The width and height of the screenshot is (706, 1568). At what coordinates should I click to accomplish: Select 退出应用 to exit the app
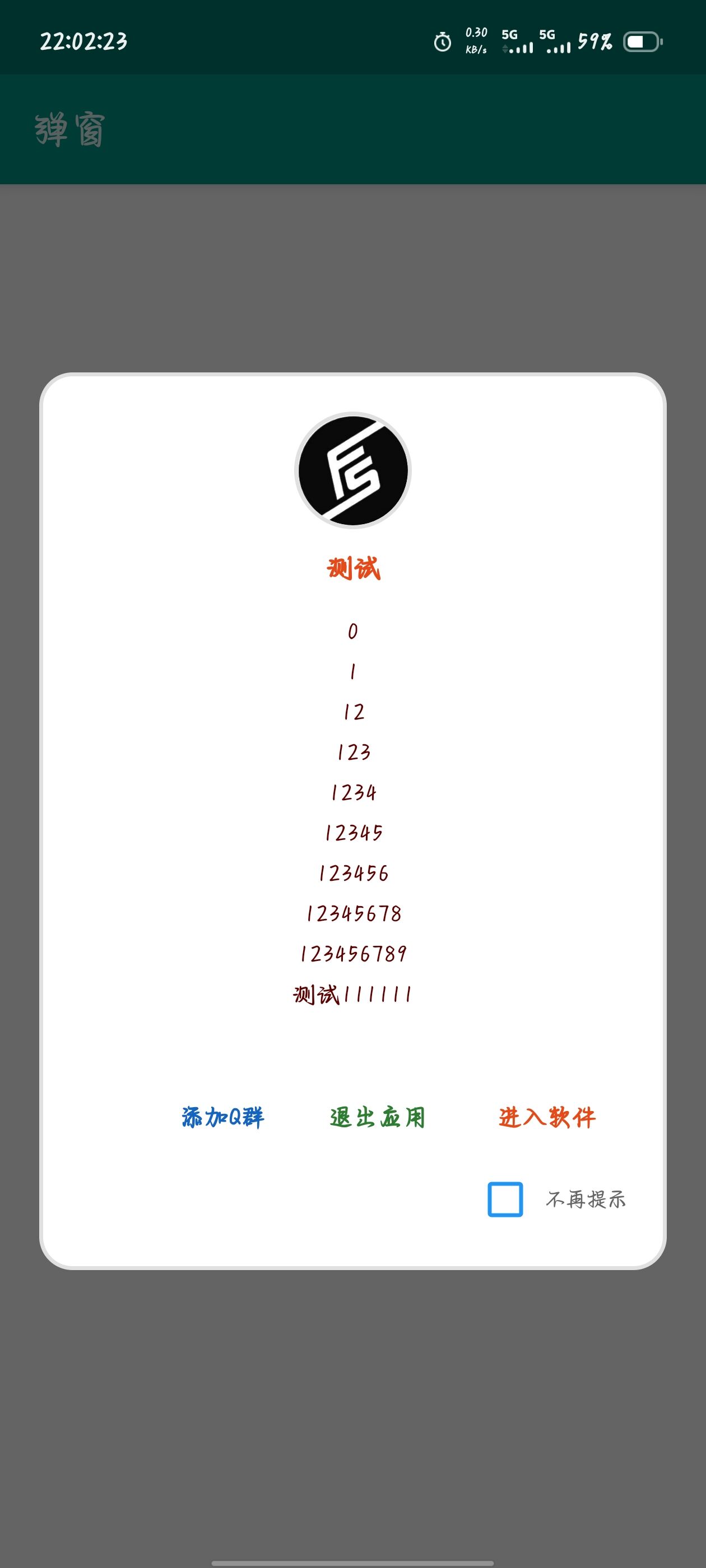click(377, 1118)
